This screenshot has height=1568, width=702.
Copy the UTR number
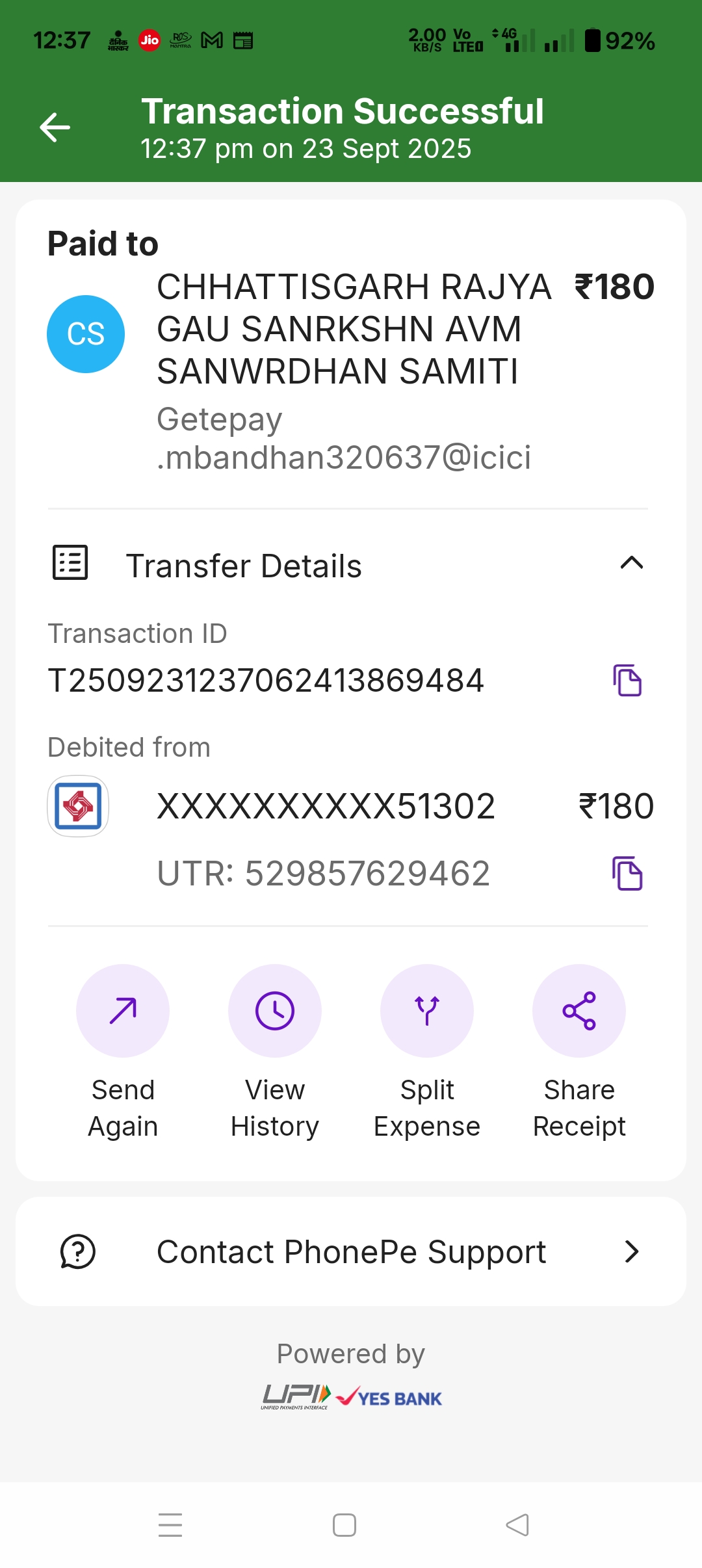[x=627, y=873]
